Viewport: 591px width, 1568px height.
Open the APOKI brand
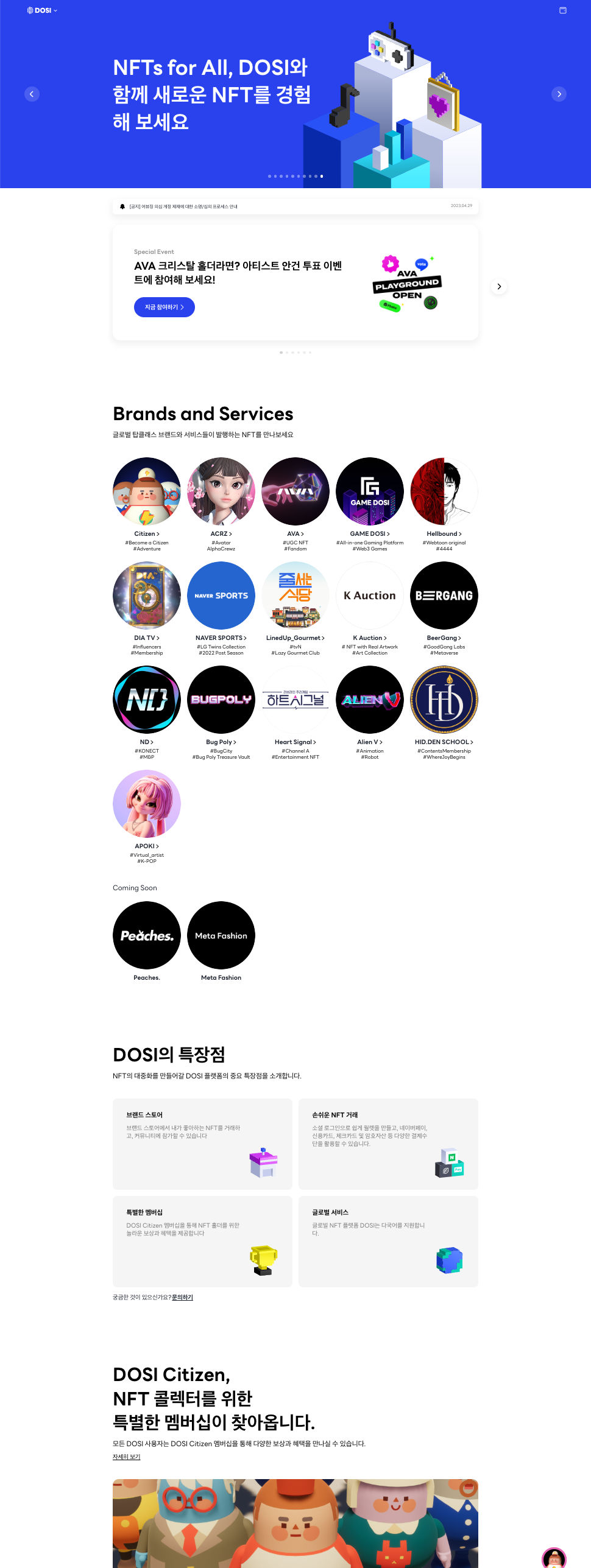147,804
